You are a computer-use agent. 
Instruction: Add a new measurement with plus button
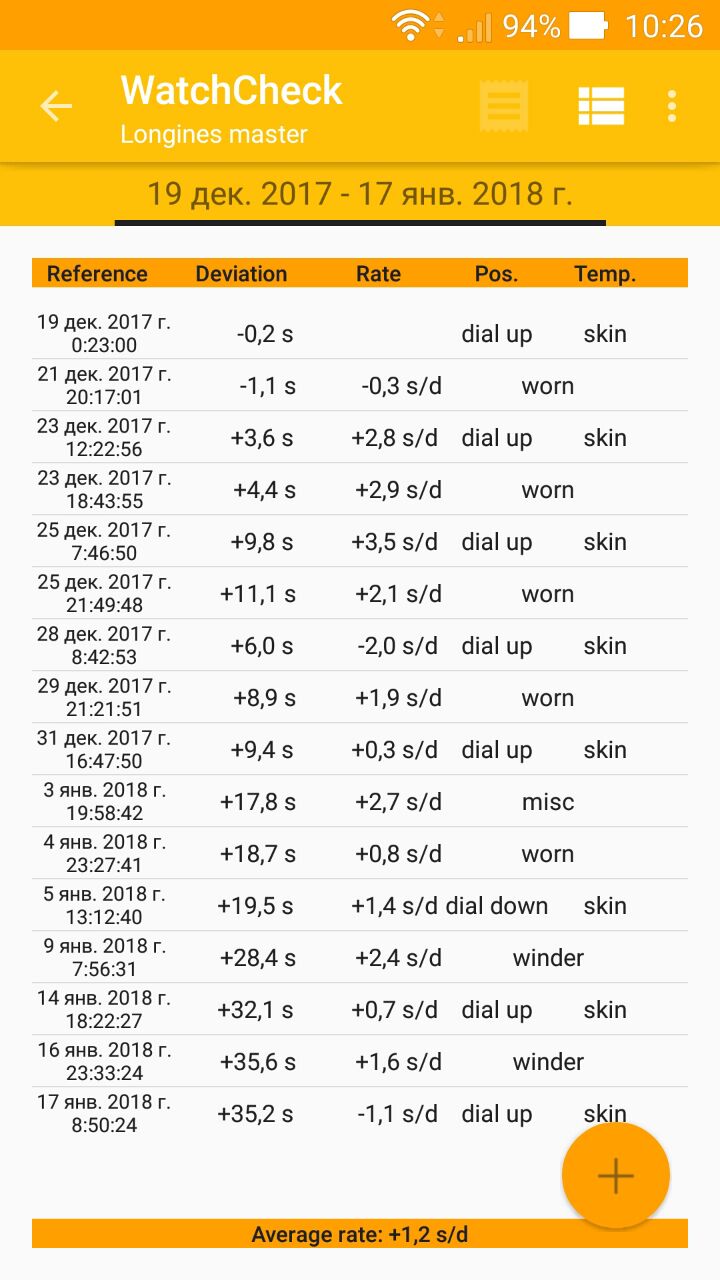pyautogui.click(x=615, y=1176)
